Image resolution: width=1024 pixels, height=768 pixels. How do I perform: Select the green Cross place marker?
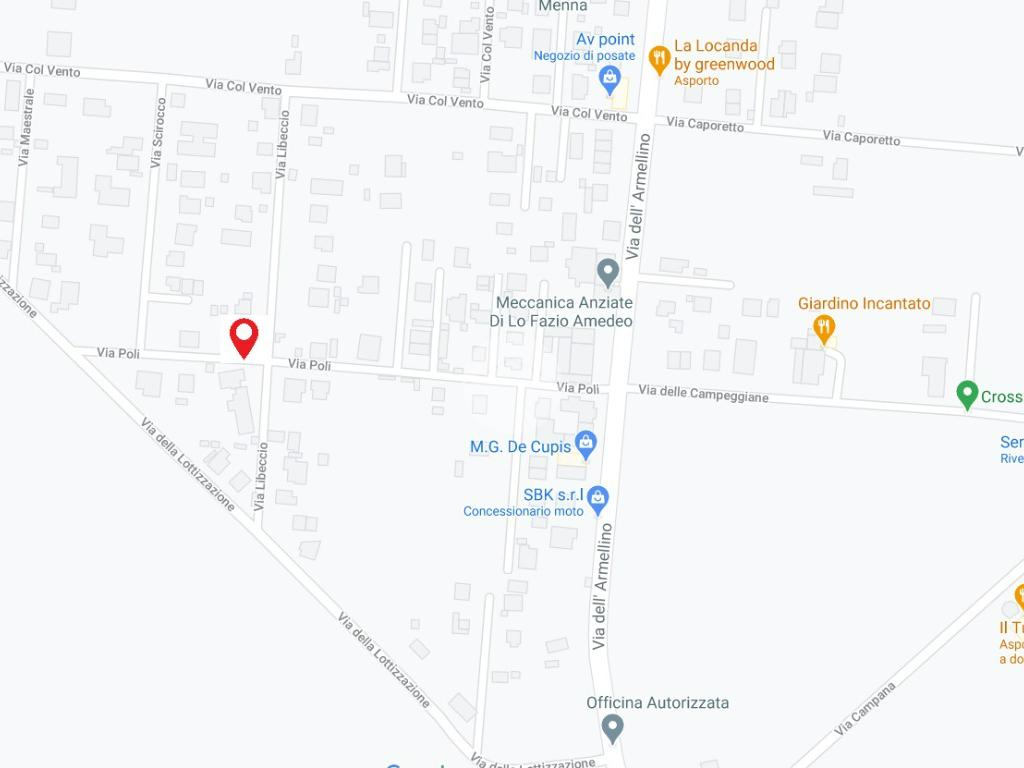click(967, 394)
